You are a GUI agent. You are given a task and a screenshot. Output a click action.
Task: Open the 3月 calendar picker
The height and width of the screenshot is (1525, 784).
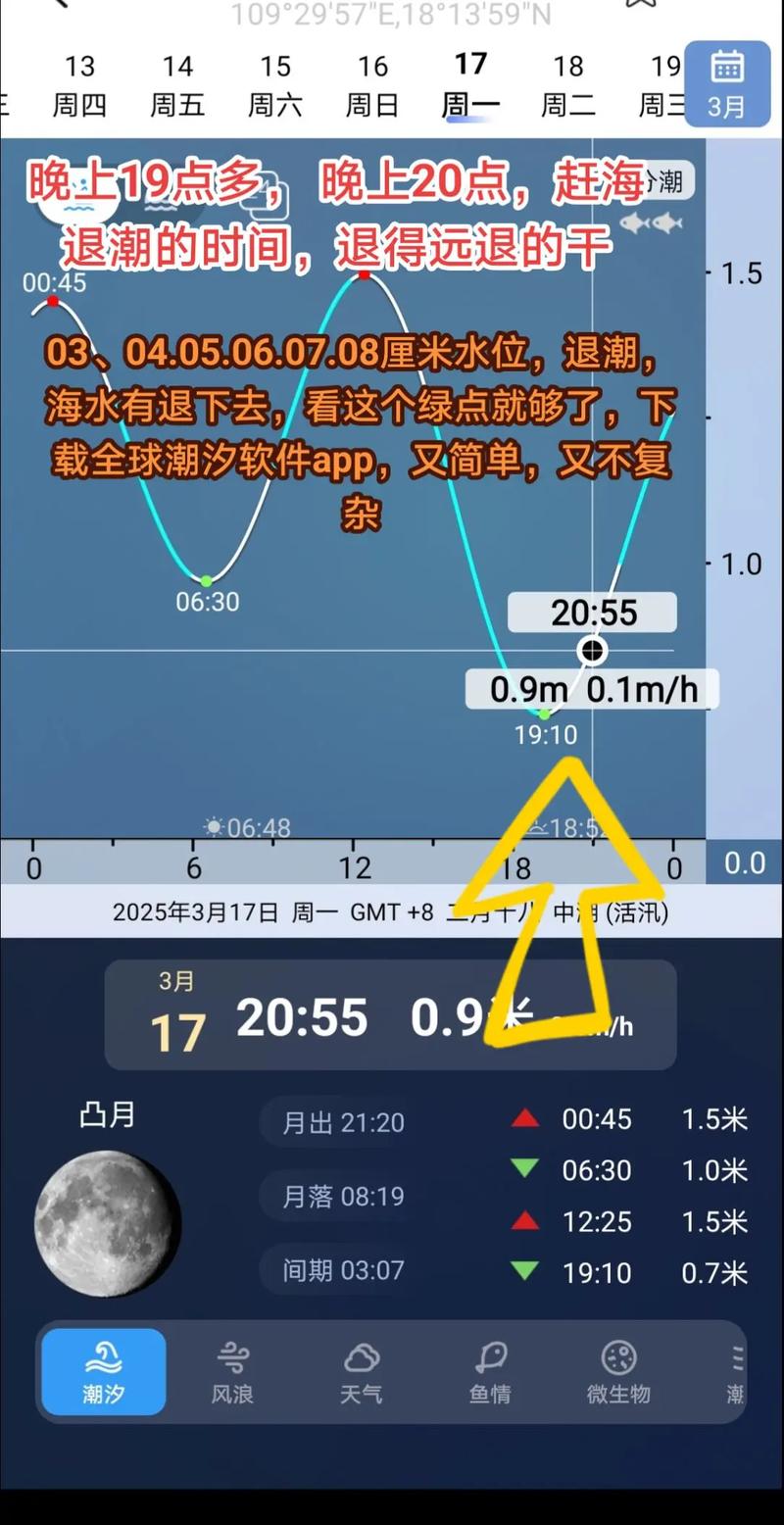726,83
